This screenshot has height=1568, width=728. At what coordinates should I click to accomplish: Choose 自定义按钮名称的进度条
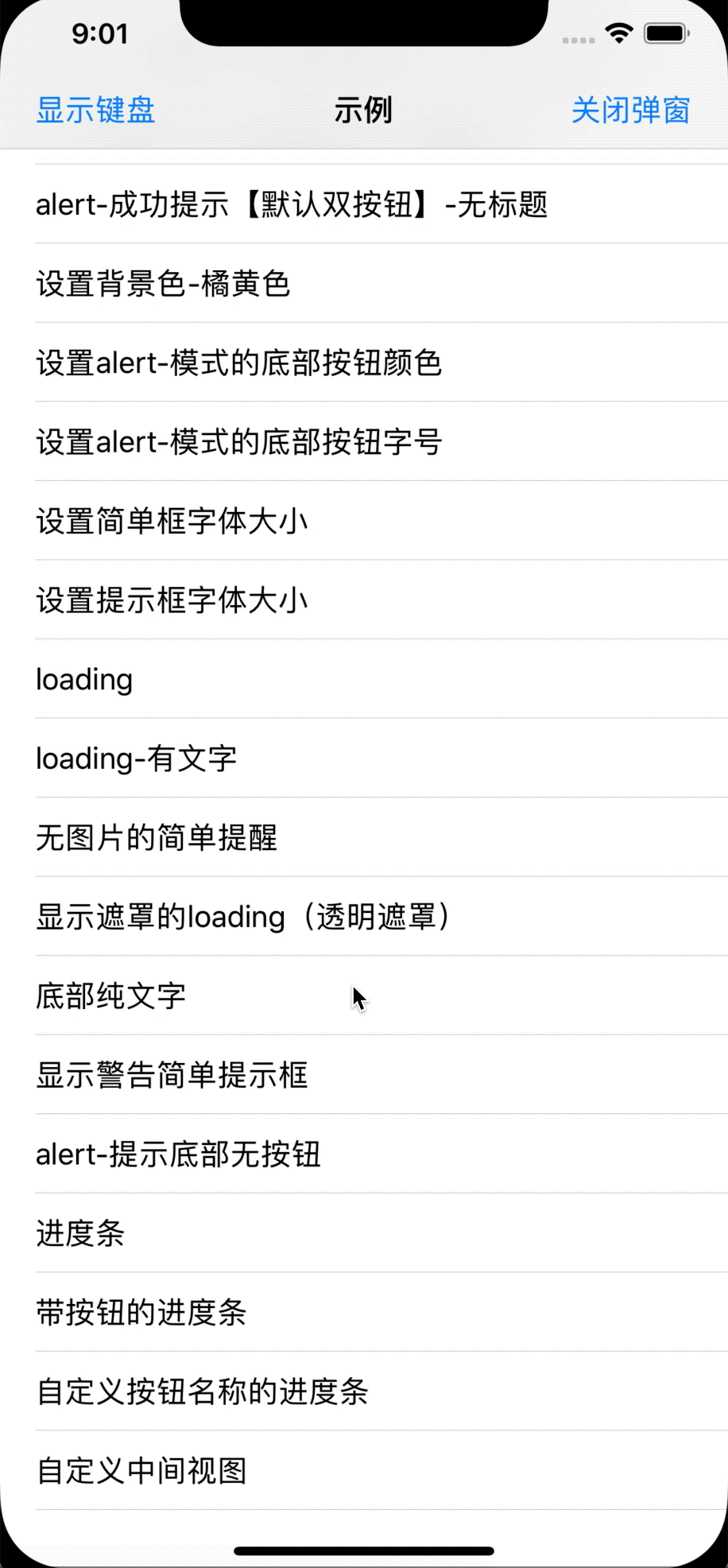(202, 1391)
